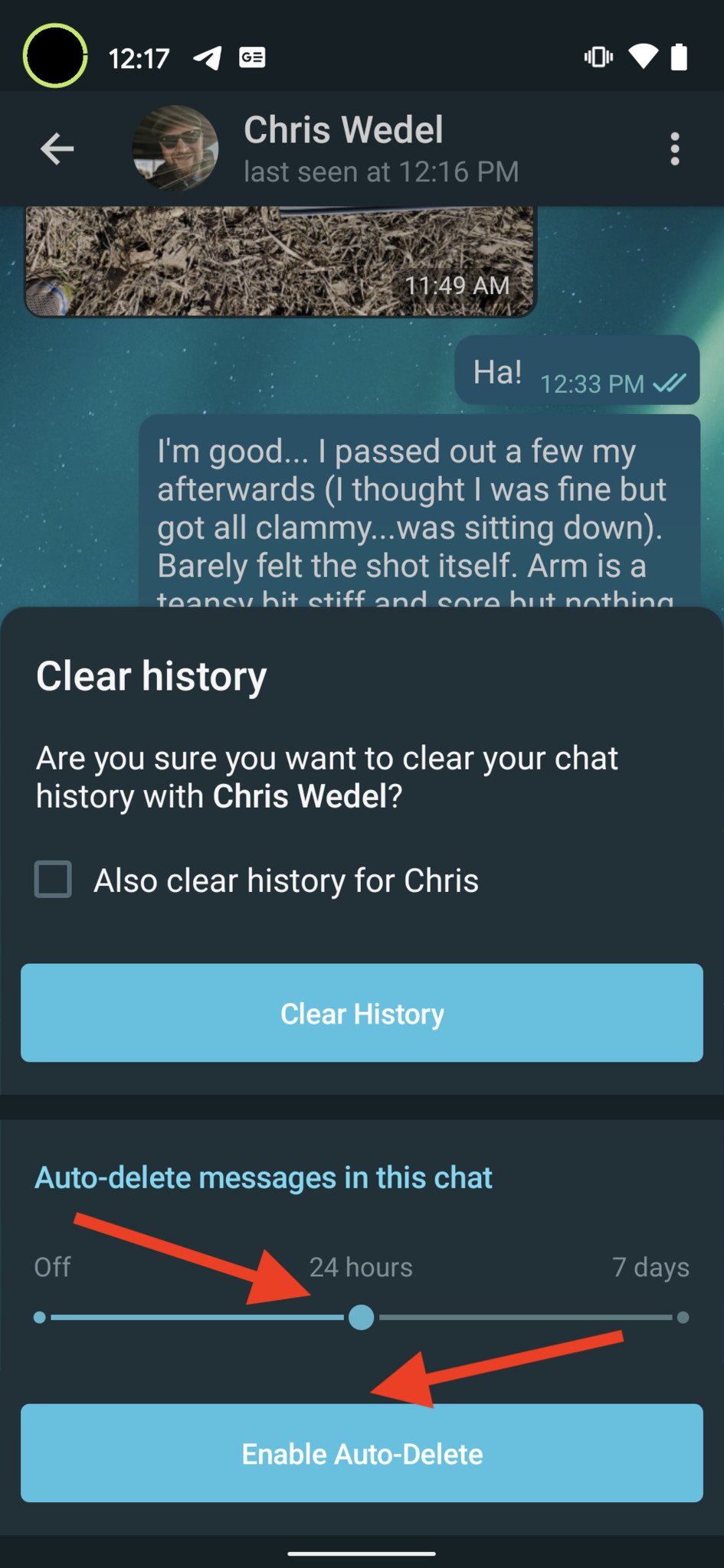Image resolution: width=724 pixels, height=1568 pixels.
Task: Tap Enable Auto-Delete button
Action: pyautogui.click(x=362, y=1453)
